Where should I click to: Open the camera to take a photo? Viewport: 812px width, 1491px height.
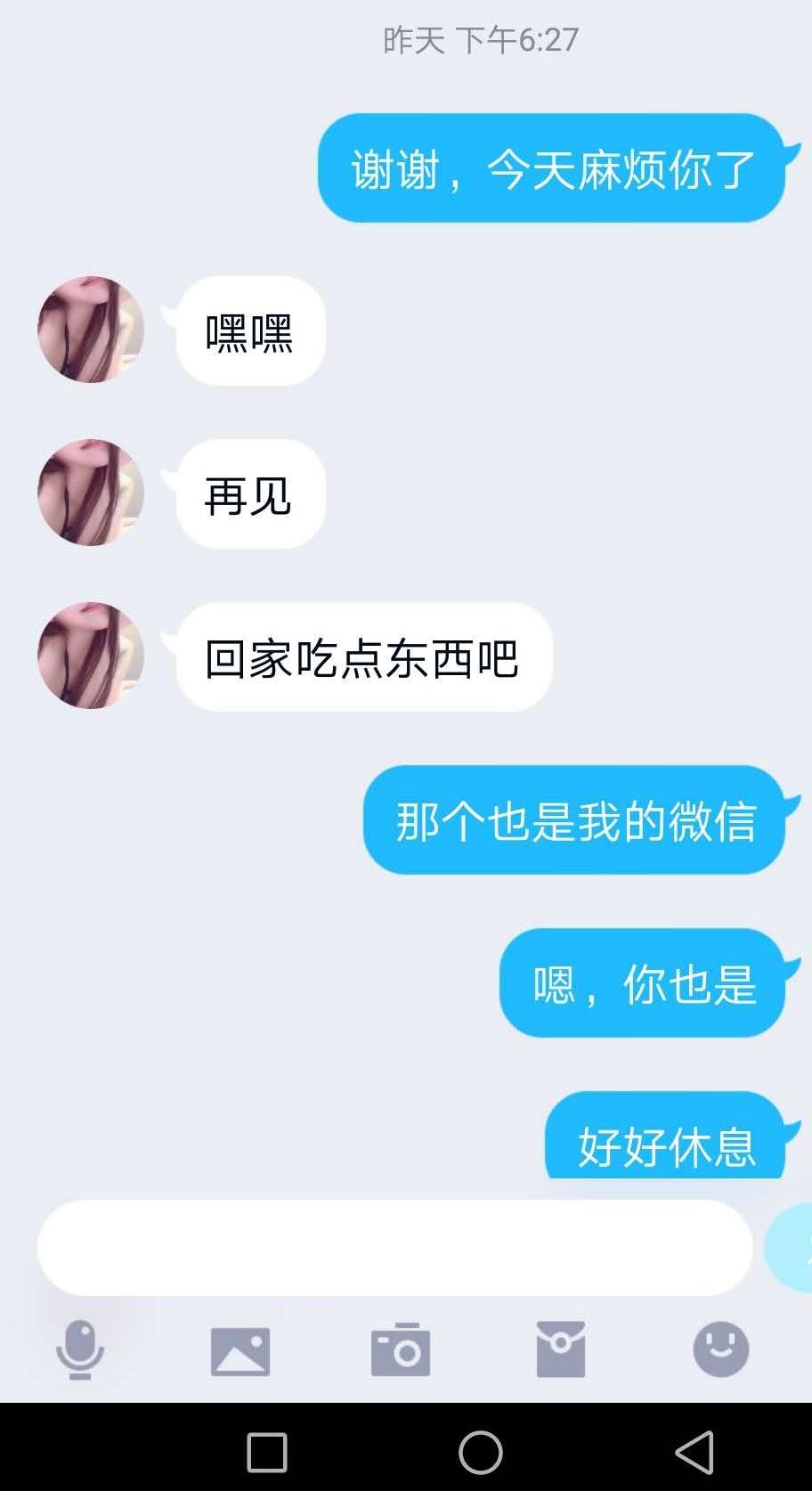pos(401,1350)
